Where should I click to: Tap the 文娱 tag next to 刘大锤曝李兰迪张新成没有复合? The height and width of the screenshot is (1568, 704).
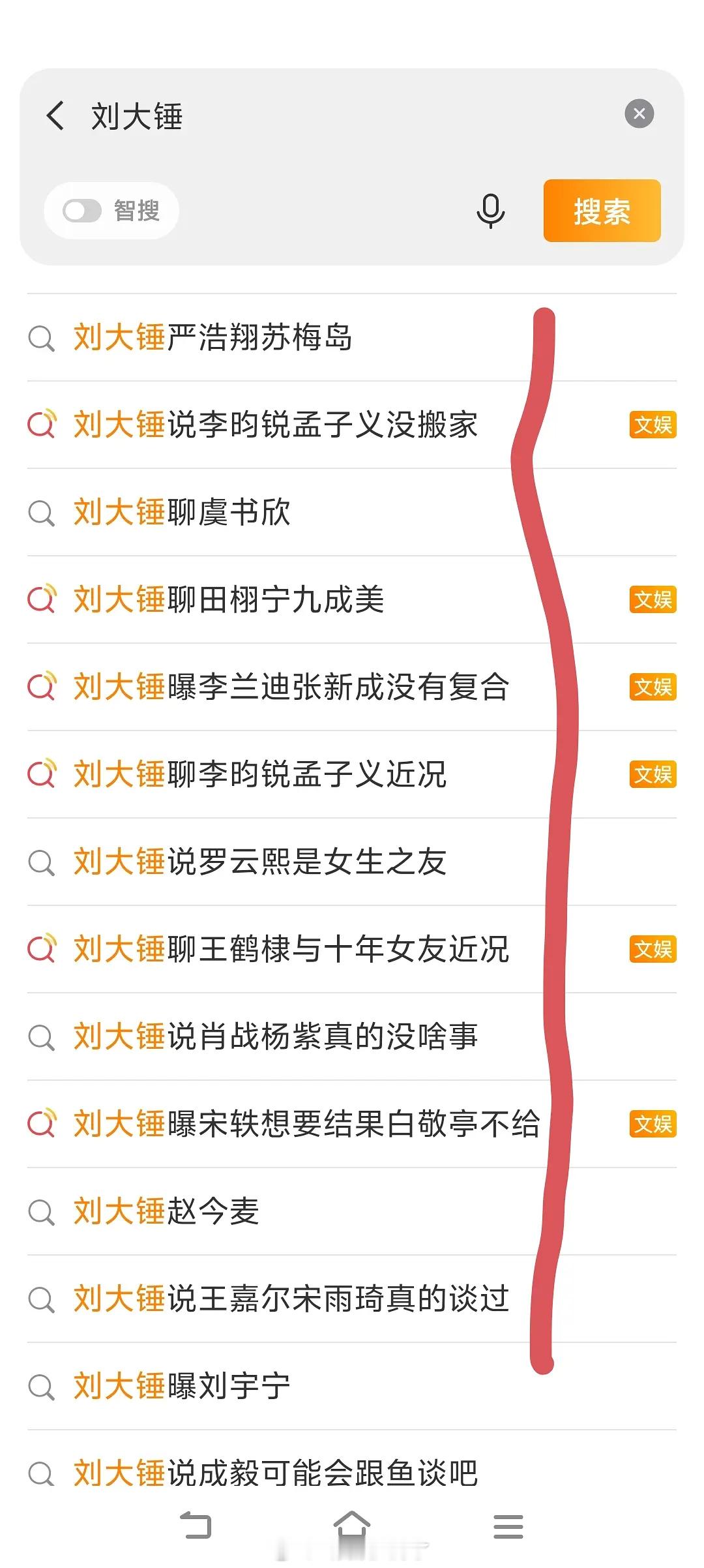tap(653, 687)
